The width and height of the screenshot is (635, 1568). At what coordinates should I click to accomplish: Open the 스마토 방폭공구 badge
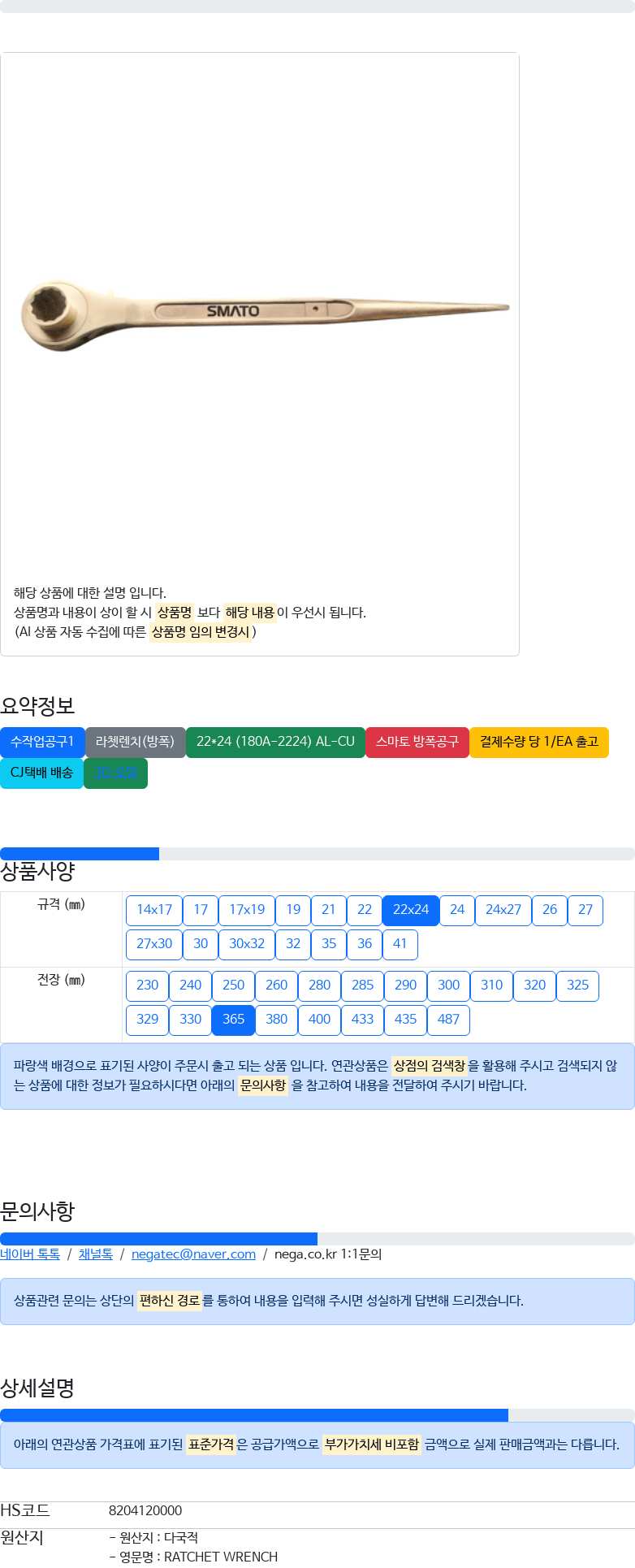[417, 742]
